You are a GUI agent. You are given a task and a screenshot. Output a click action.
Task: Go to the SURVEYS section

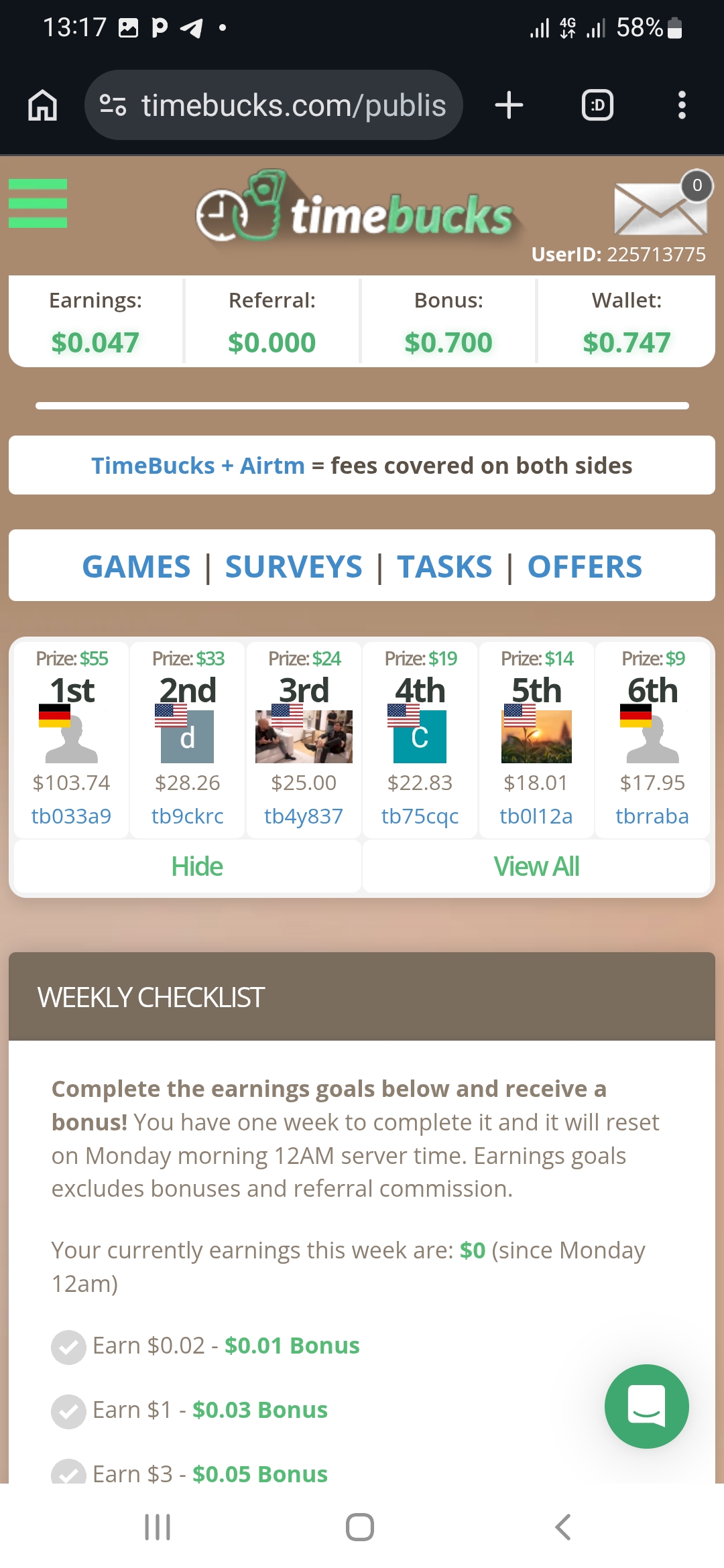[x=294, y=567]
